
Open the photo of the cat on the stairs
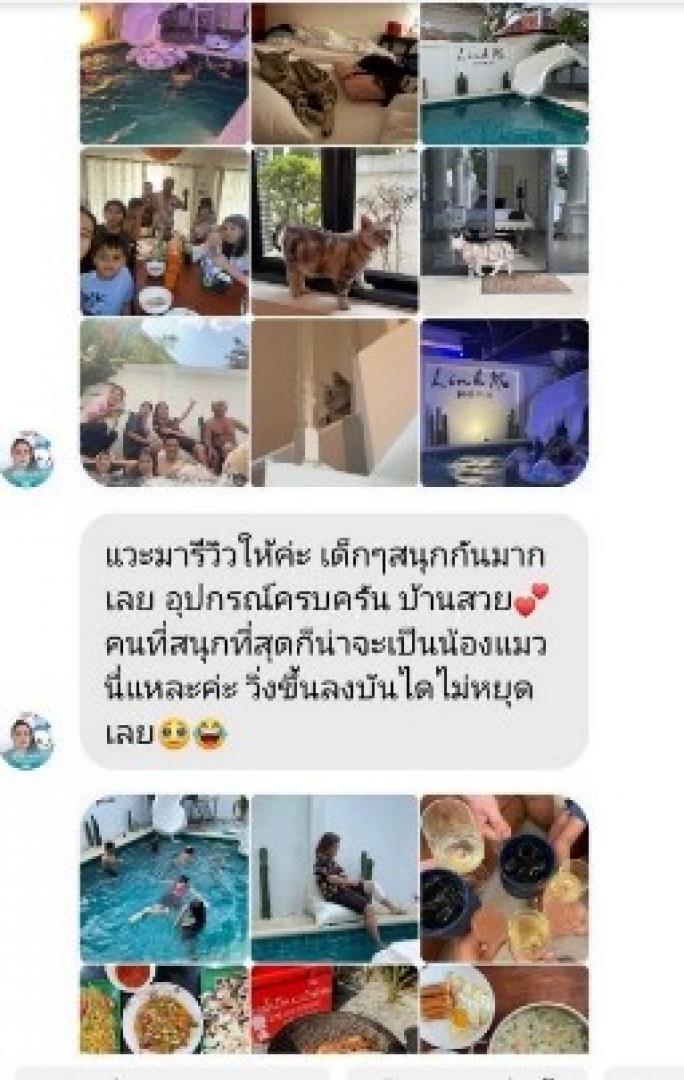tap(334, 402)
